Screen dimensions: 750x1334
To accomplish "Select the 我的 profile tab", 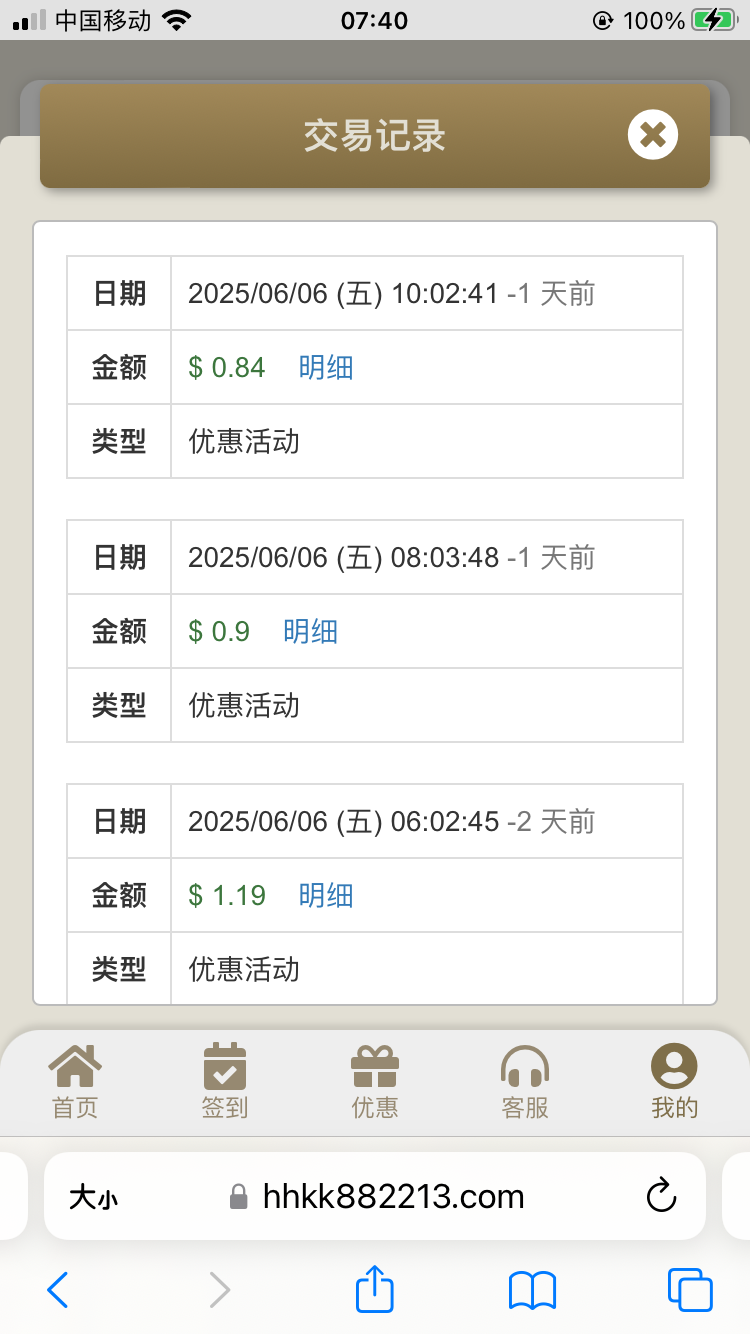I will tap(674, 1081).
